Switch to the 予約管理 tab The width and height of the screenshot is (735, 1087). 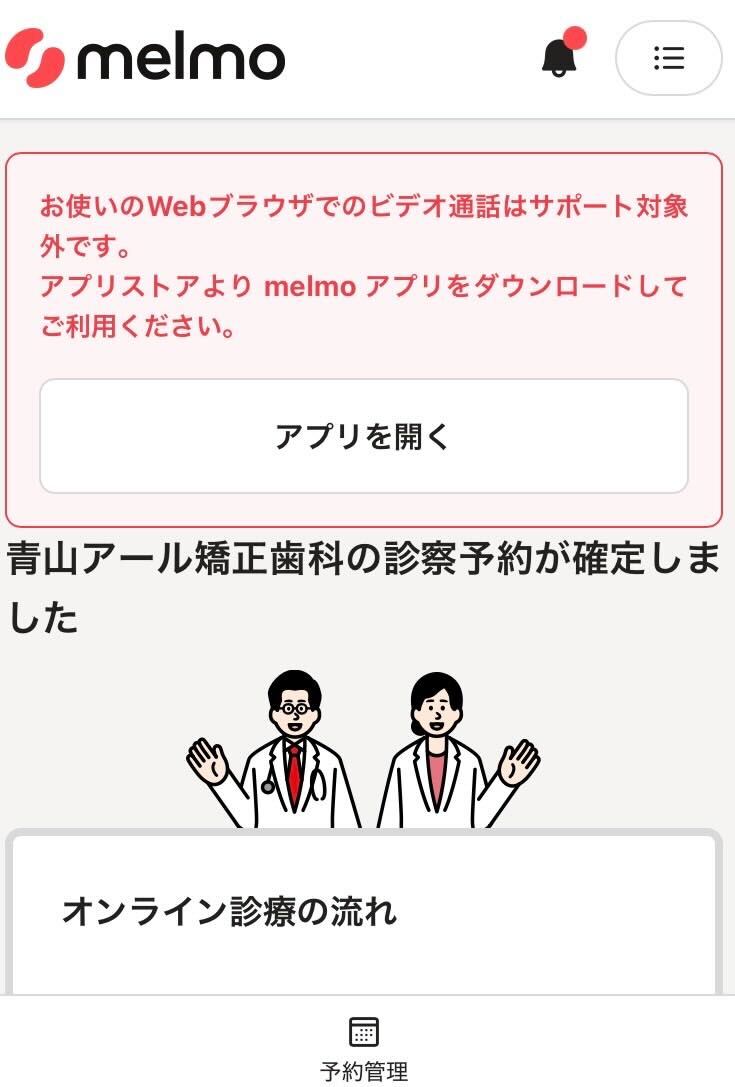coord(364,1047)
